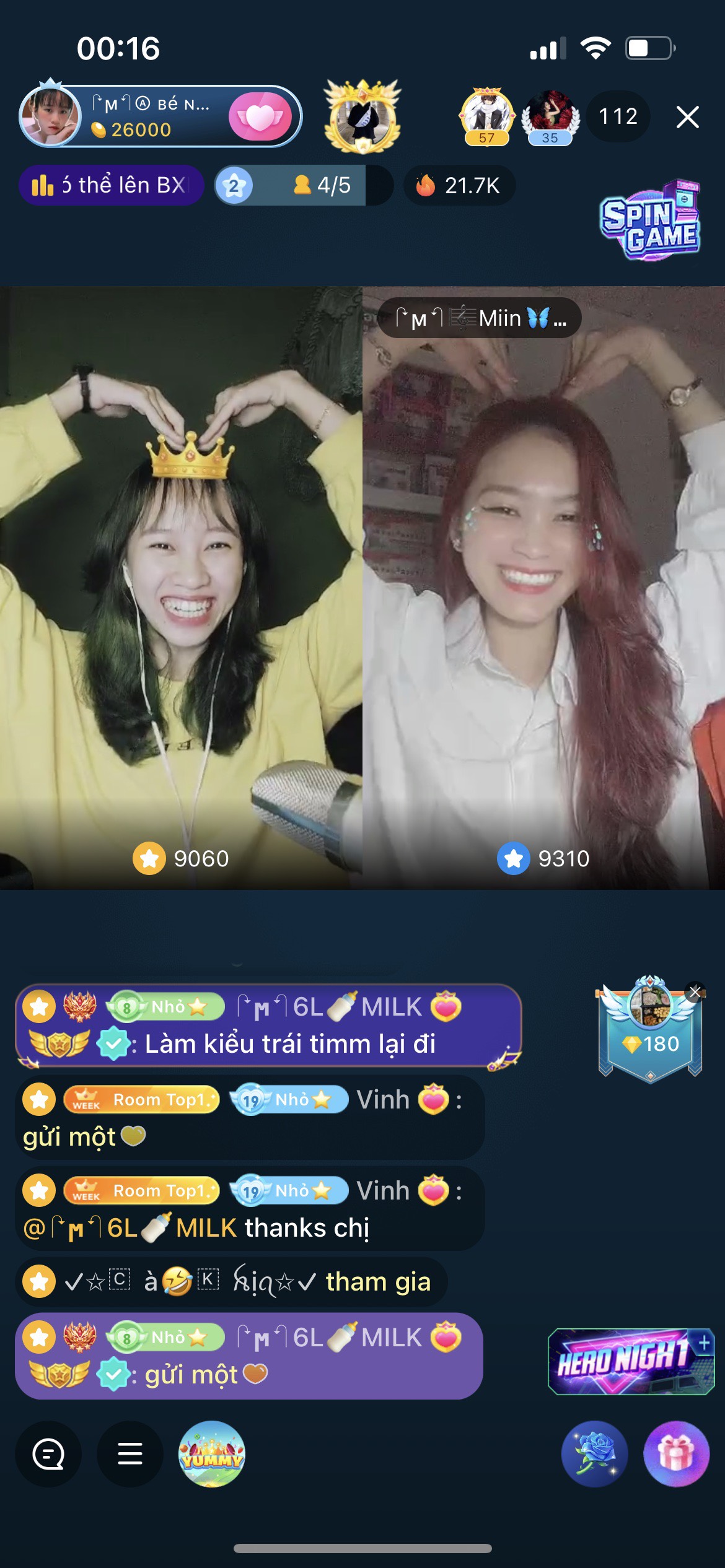Screen dimensions: 725x1568
Task: Open the chat message input
Action: click(x=48, y=1454)
